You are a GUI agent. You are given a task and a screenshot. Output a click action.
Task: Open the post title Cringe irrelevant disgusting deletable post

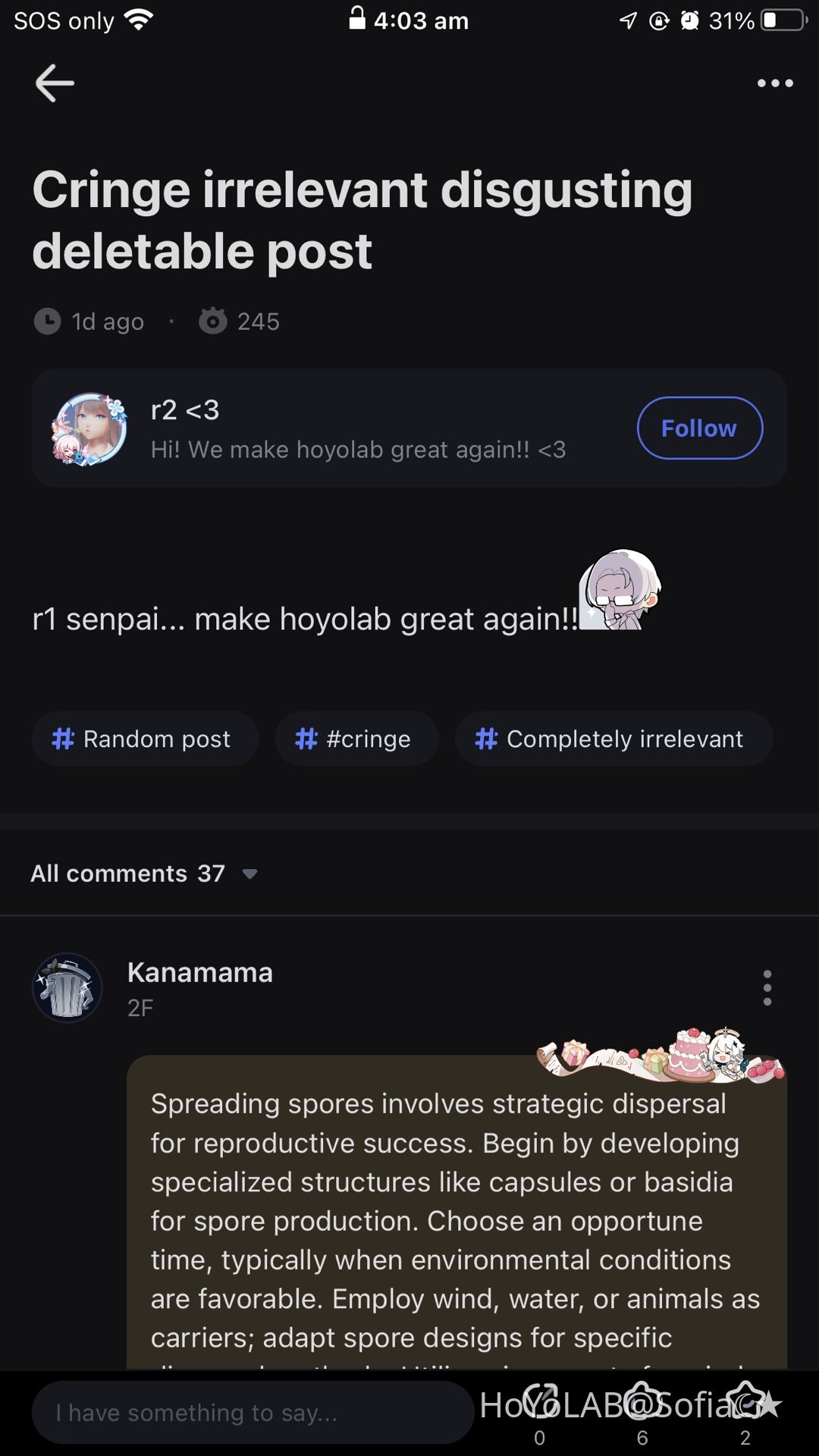tap(362, 220)
